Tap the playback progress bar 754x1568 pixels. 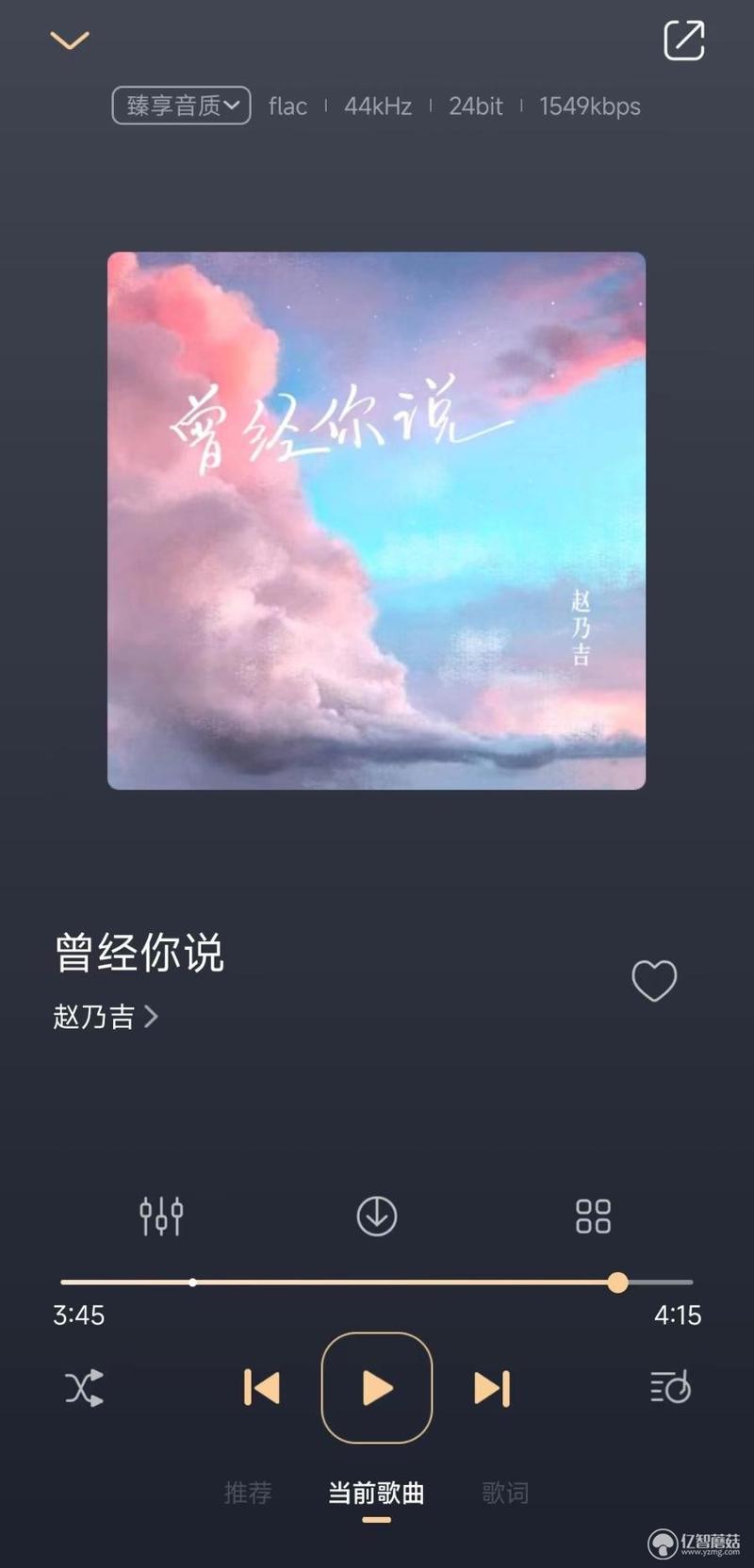click(x=377, y=1282)
